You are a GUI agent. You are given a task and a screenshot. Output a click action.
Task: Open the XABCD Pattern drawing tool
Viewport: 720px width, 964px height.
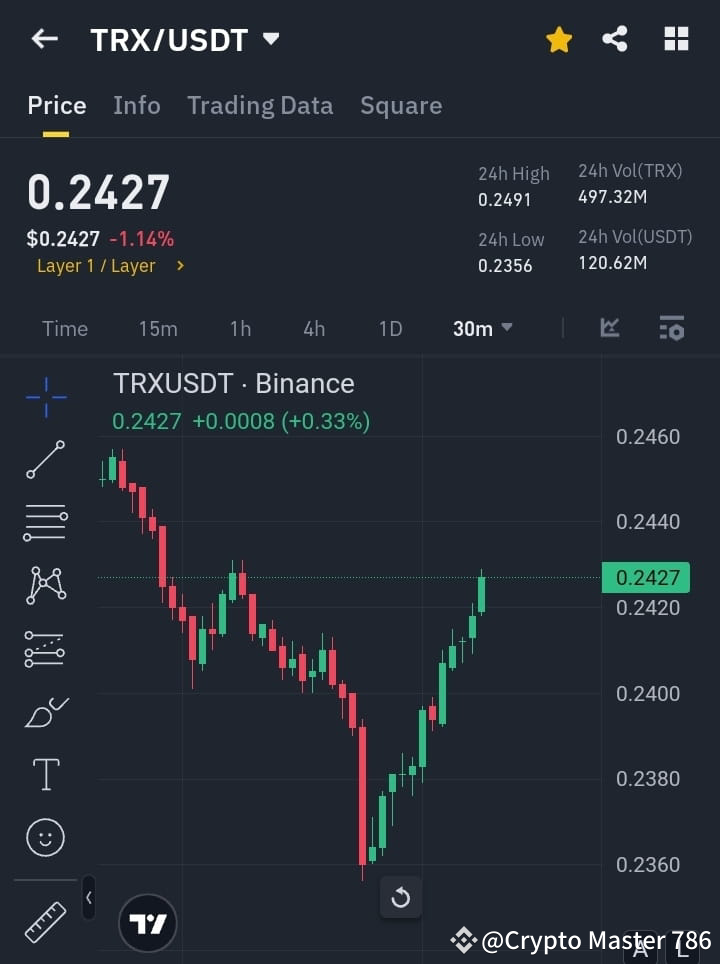45,585
